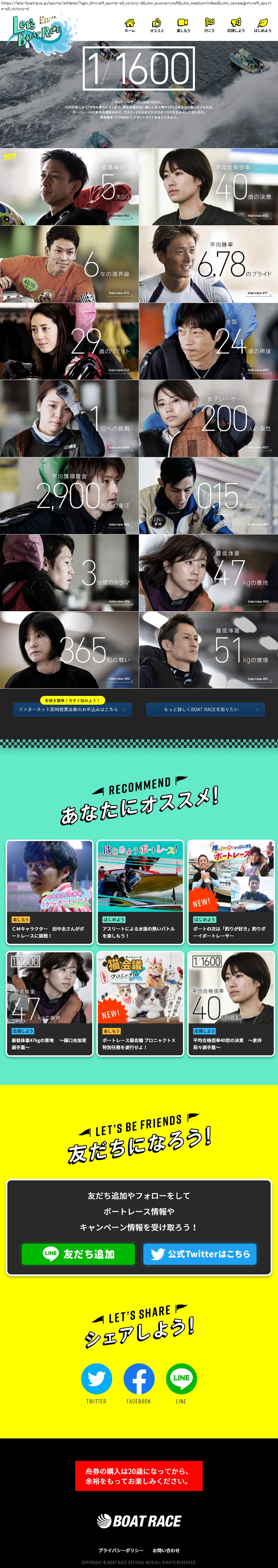Open 公式Twitterはこちら button
The height and width of the screenshot is (1568, 278).
click(x=200, y=1253)
